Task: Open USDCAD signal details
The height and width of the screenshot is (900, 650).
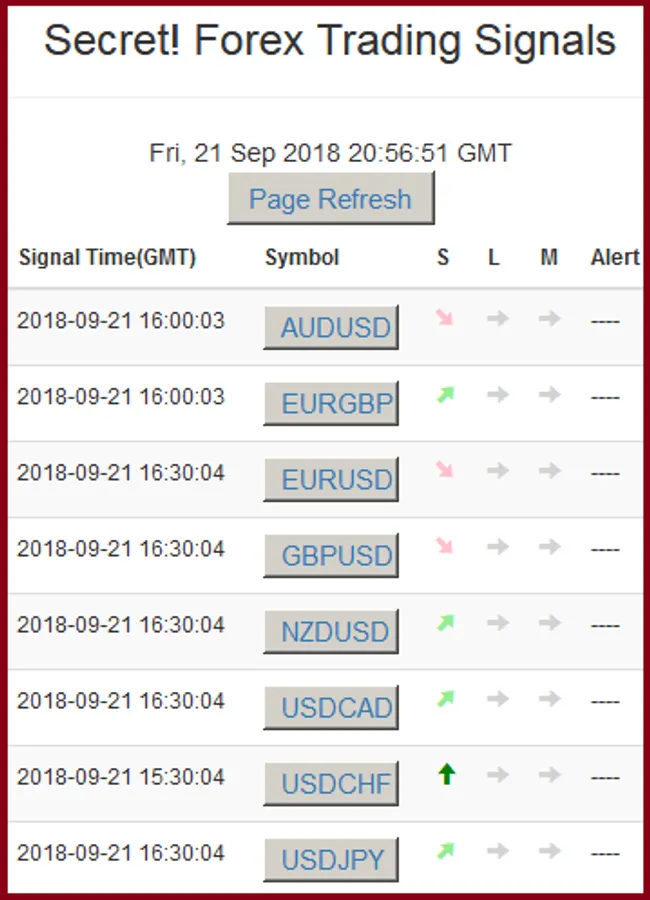Action: [331, 707]
